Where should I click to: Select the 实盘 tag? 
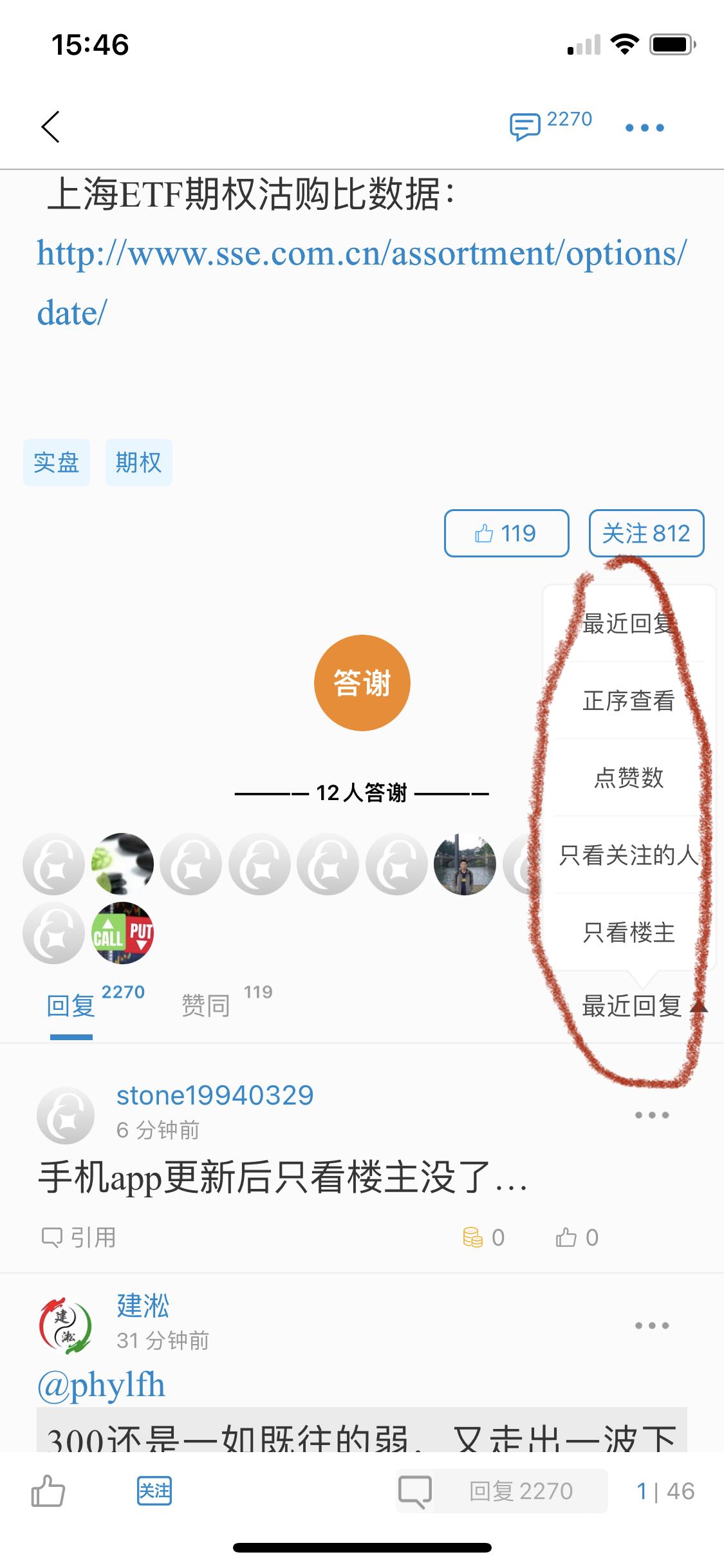pyautogui.click(x=57, y=462)
